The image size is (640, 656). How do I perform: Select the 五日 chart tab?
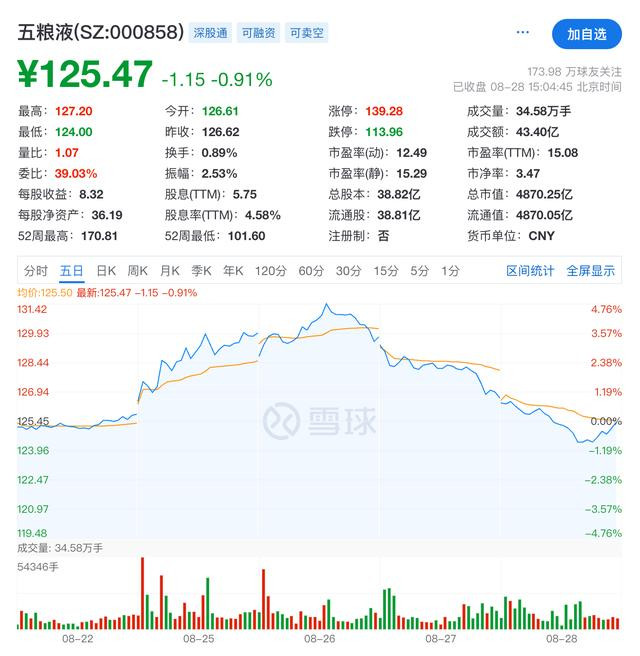point(71,270)
